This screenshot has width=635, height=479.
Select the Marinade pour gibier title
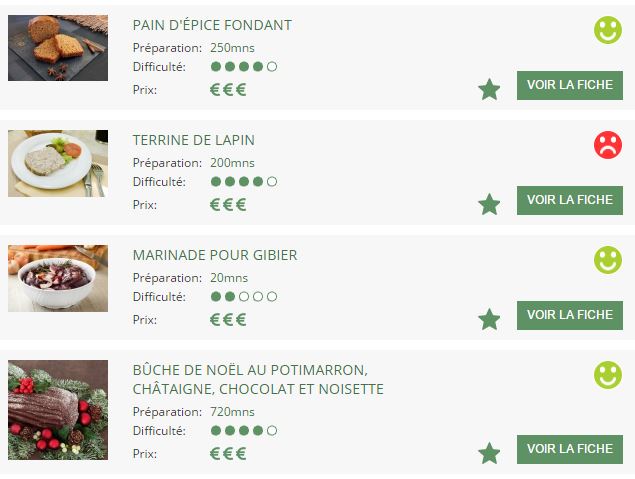(x=214, y=255)
